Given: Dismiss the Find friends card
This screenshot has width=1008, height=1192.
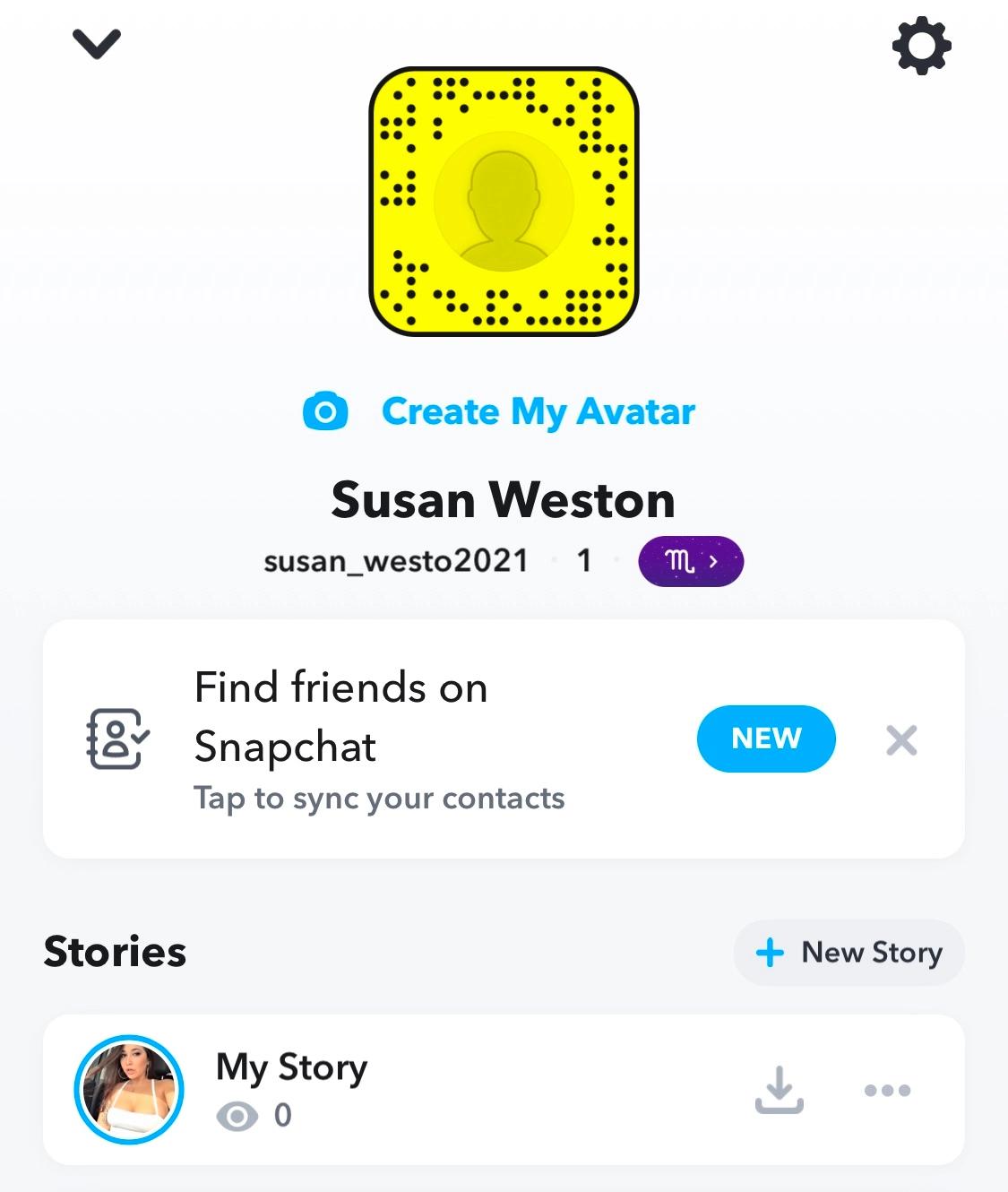Looking at the screenshot, I should 901,740.
